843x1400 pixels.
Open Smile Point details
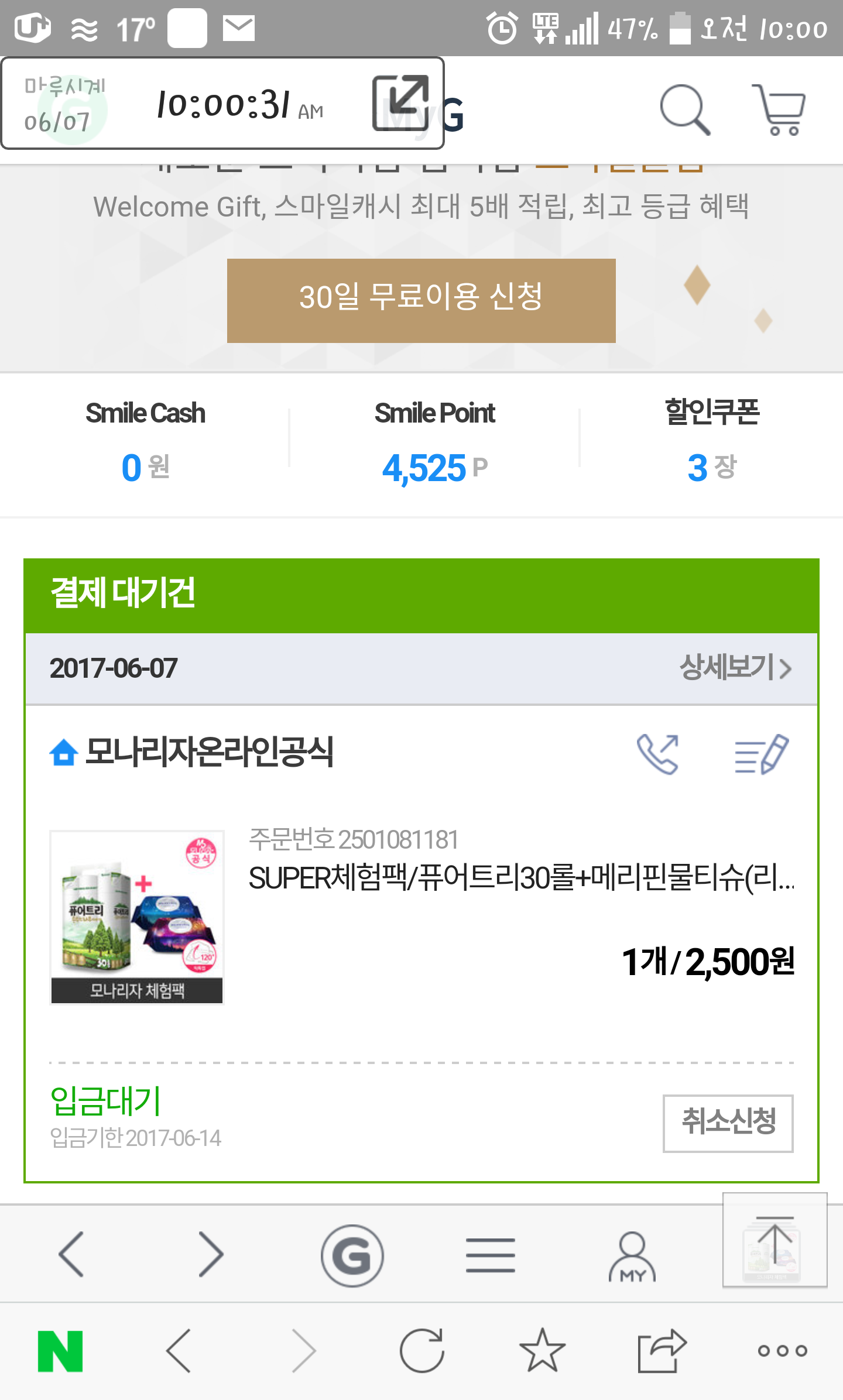click(x=435, y=442)
